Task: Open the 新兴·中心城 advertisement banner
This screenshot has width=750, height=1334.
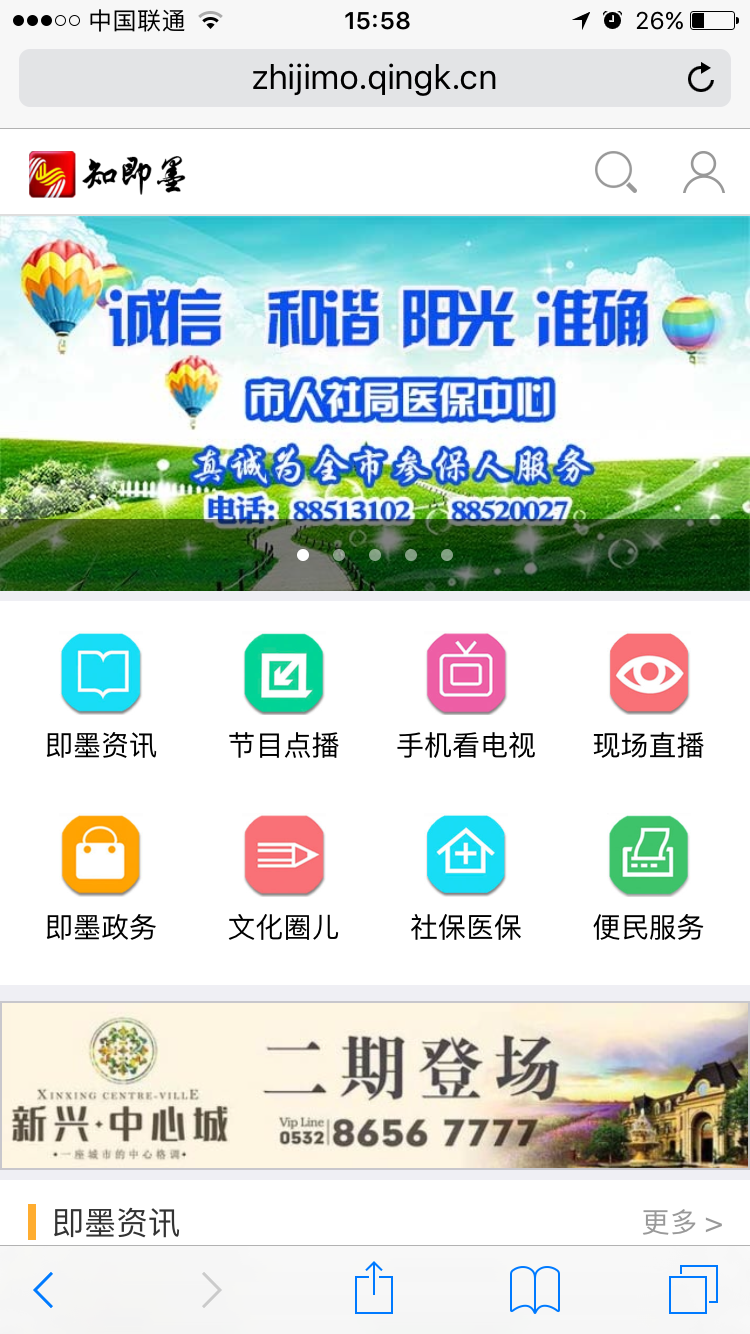Action: coord(375,1085)
